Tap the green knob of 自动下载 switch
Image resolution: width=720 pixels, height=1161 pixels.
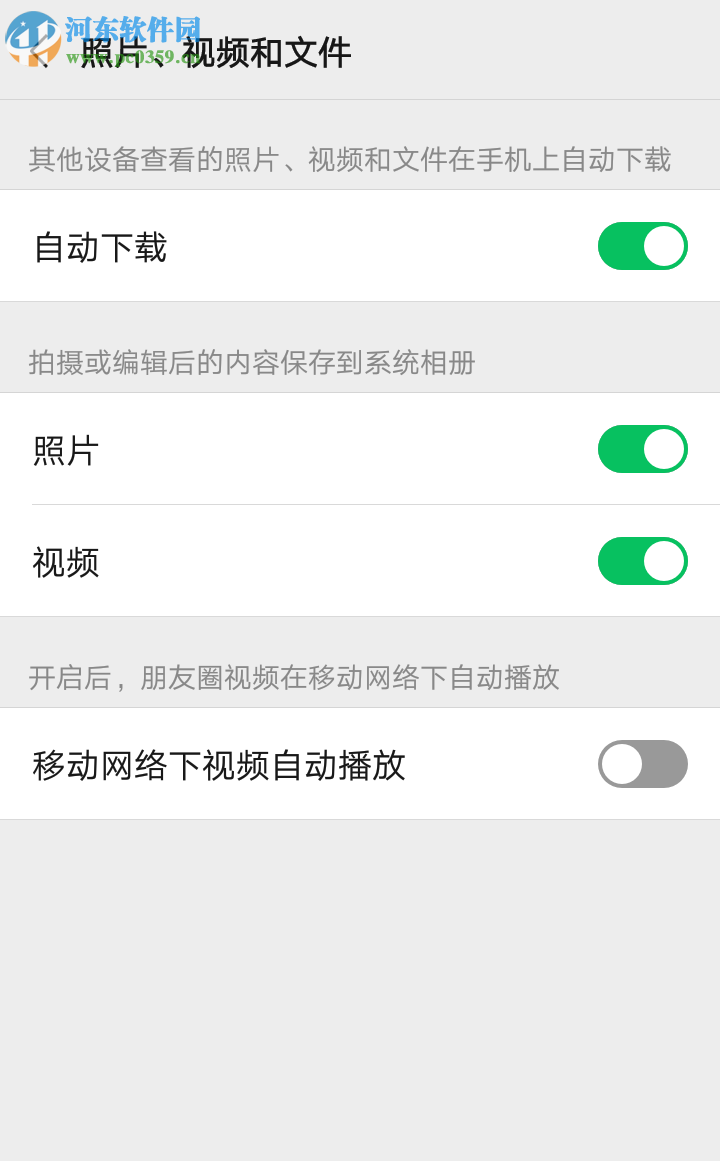[662, 246]
